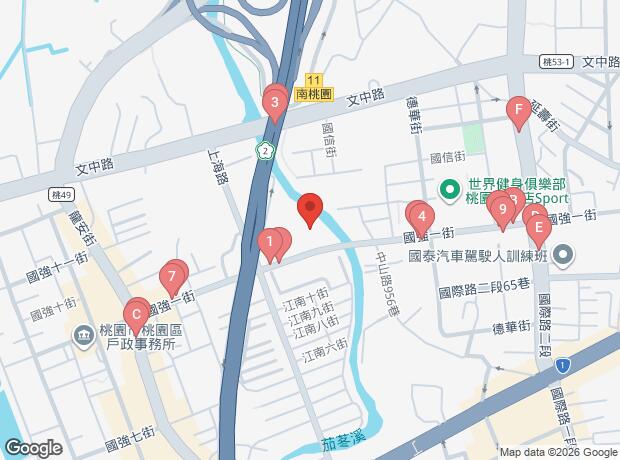Tap the map marker labeled C

(136, 314)
